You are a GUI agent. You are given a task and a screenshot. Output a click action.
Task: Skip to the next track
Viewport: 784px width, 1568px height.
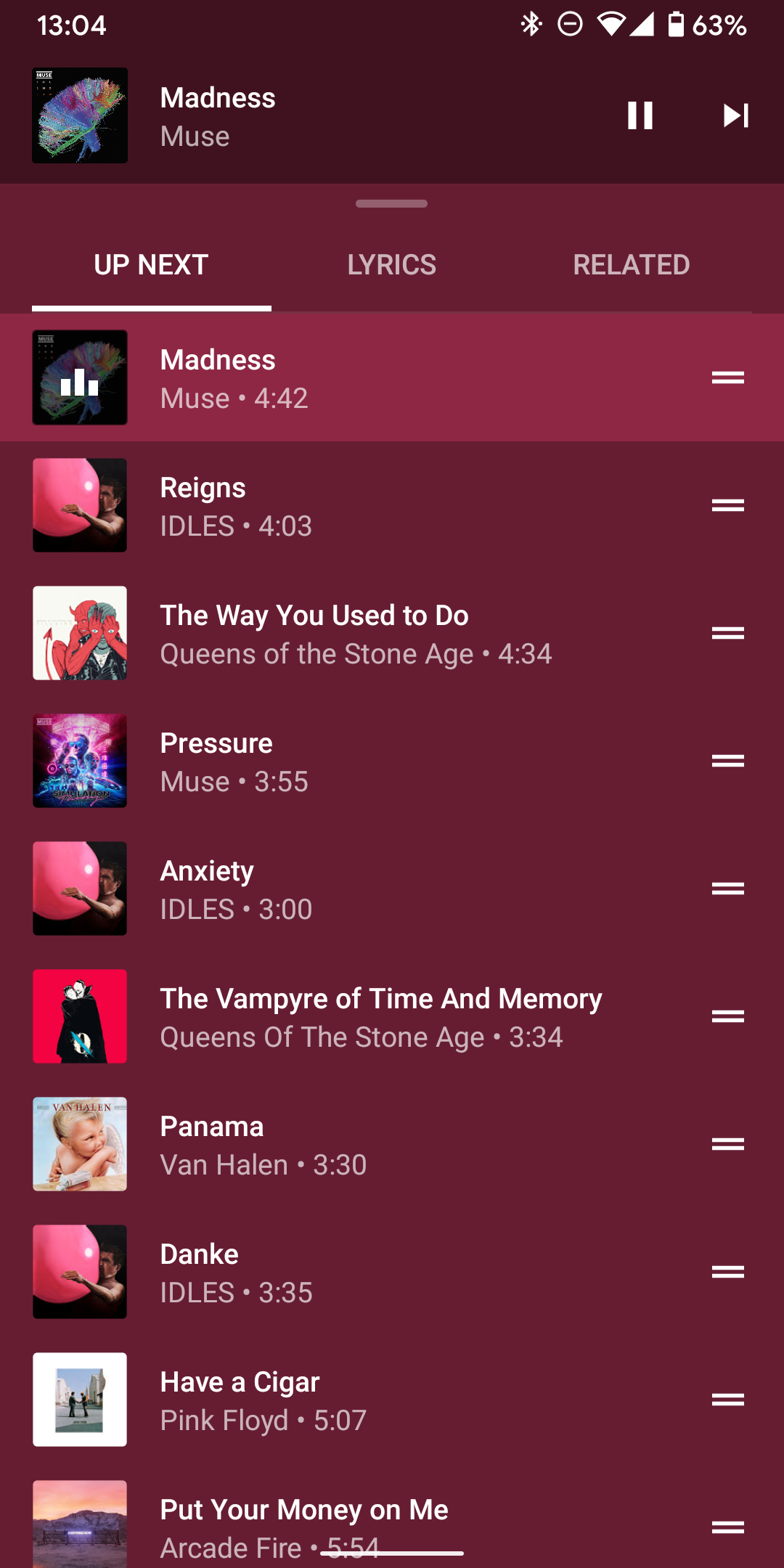click(x=735, y=115)
